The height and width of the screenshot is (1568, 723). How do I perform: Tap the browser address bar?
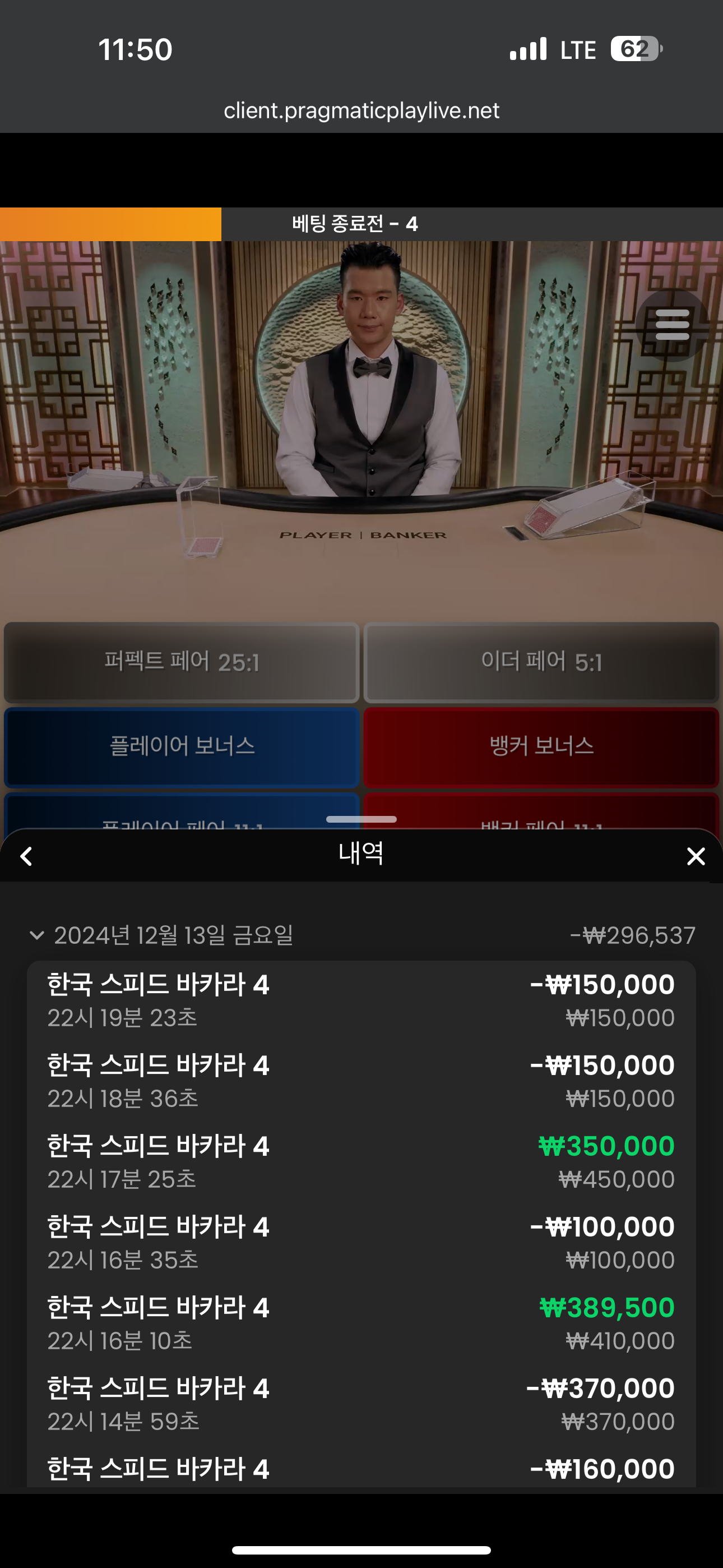coord(361,111)
